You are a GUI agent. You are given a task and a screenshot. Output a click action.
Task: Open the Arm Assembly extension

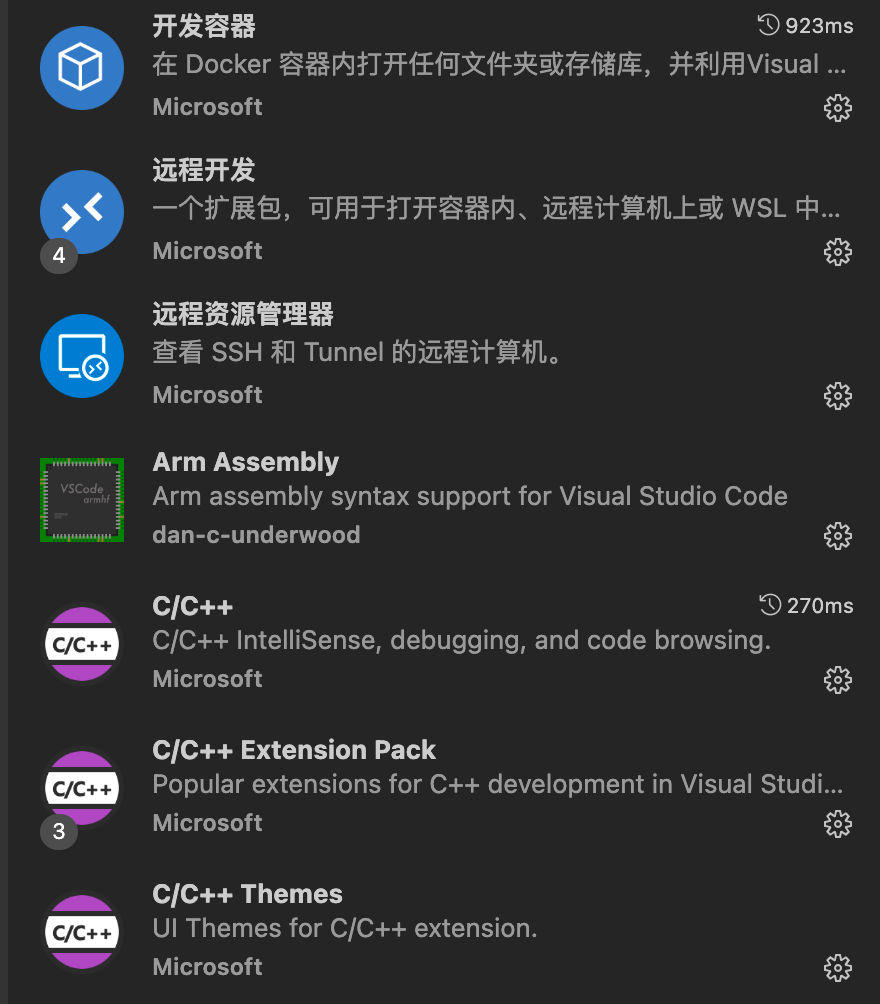tap(246, 463)
